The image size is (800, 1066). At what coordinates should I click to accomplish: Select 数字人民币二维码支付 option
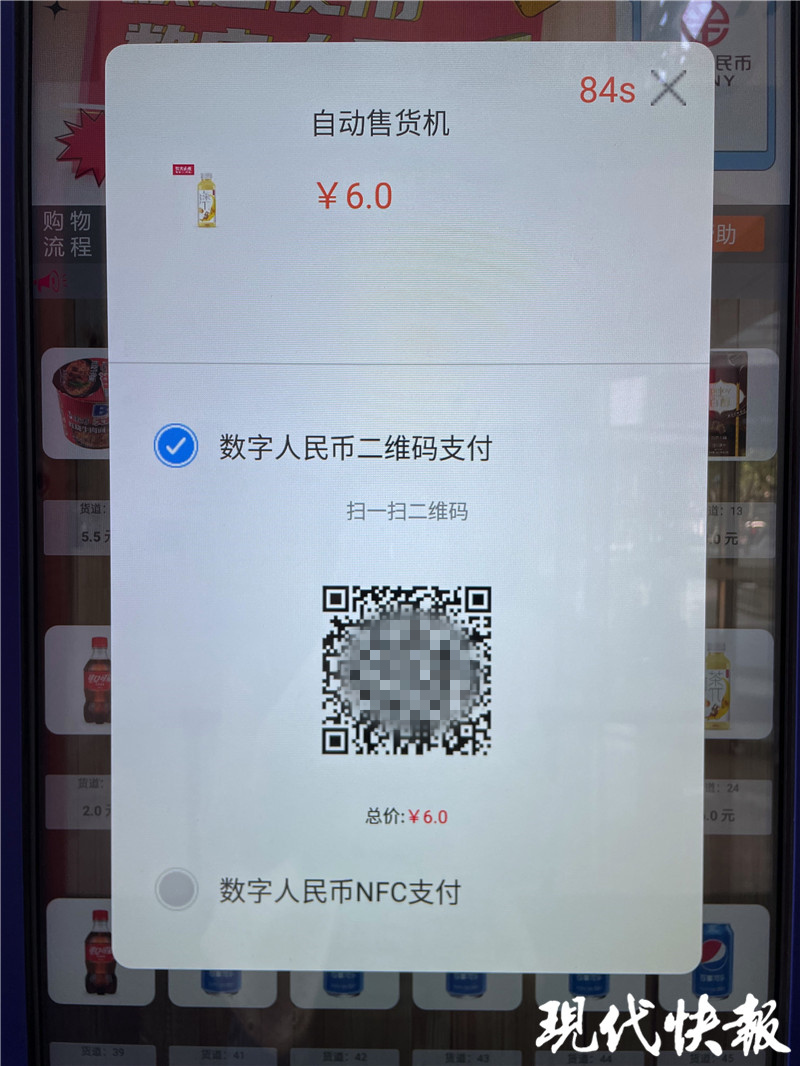pos(176,447)
